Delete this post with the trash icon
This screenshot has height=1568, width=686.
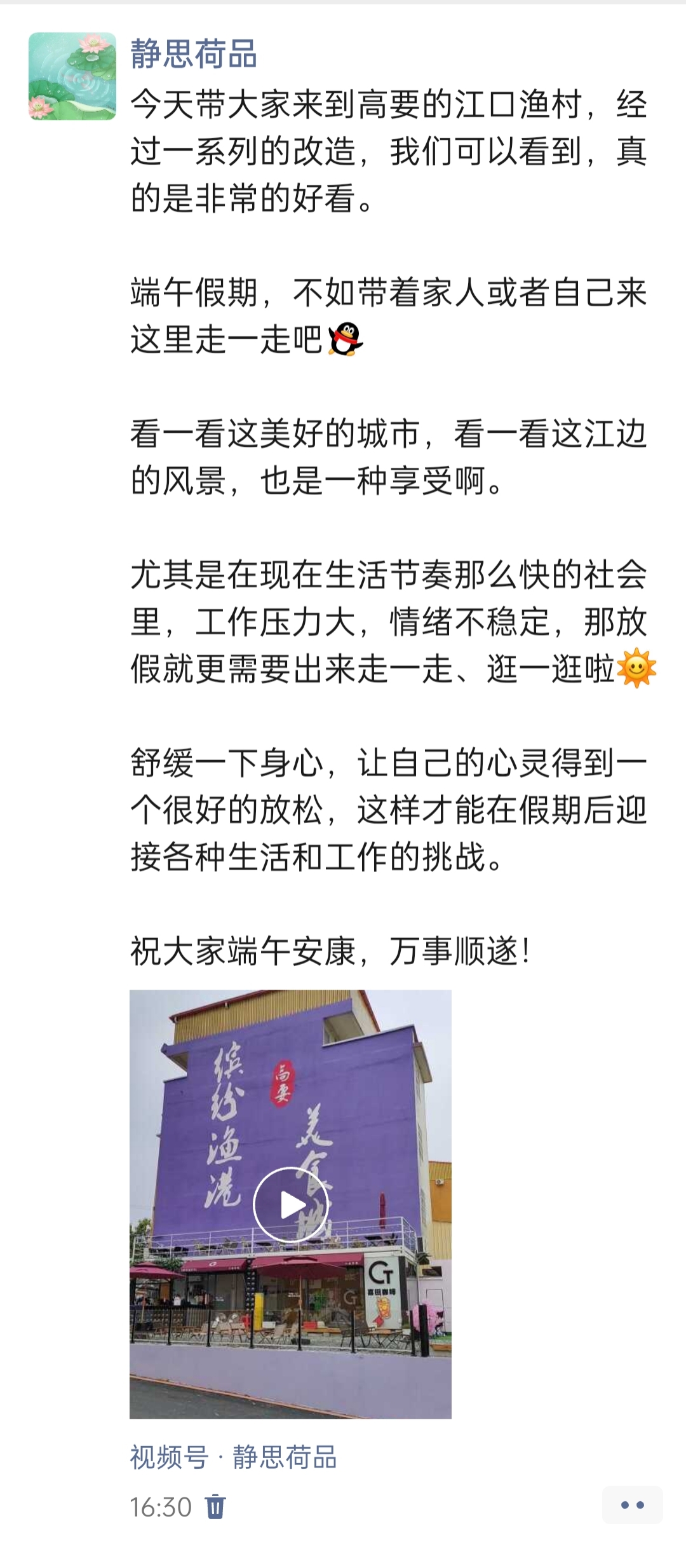215,1507
